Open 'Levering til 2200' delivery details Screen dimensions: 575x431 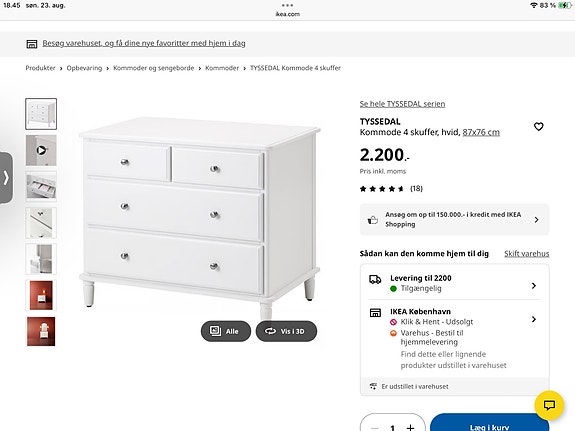pyautogui.click(x=454, y=283)
